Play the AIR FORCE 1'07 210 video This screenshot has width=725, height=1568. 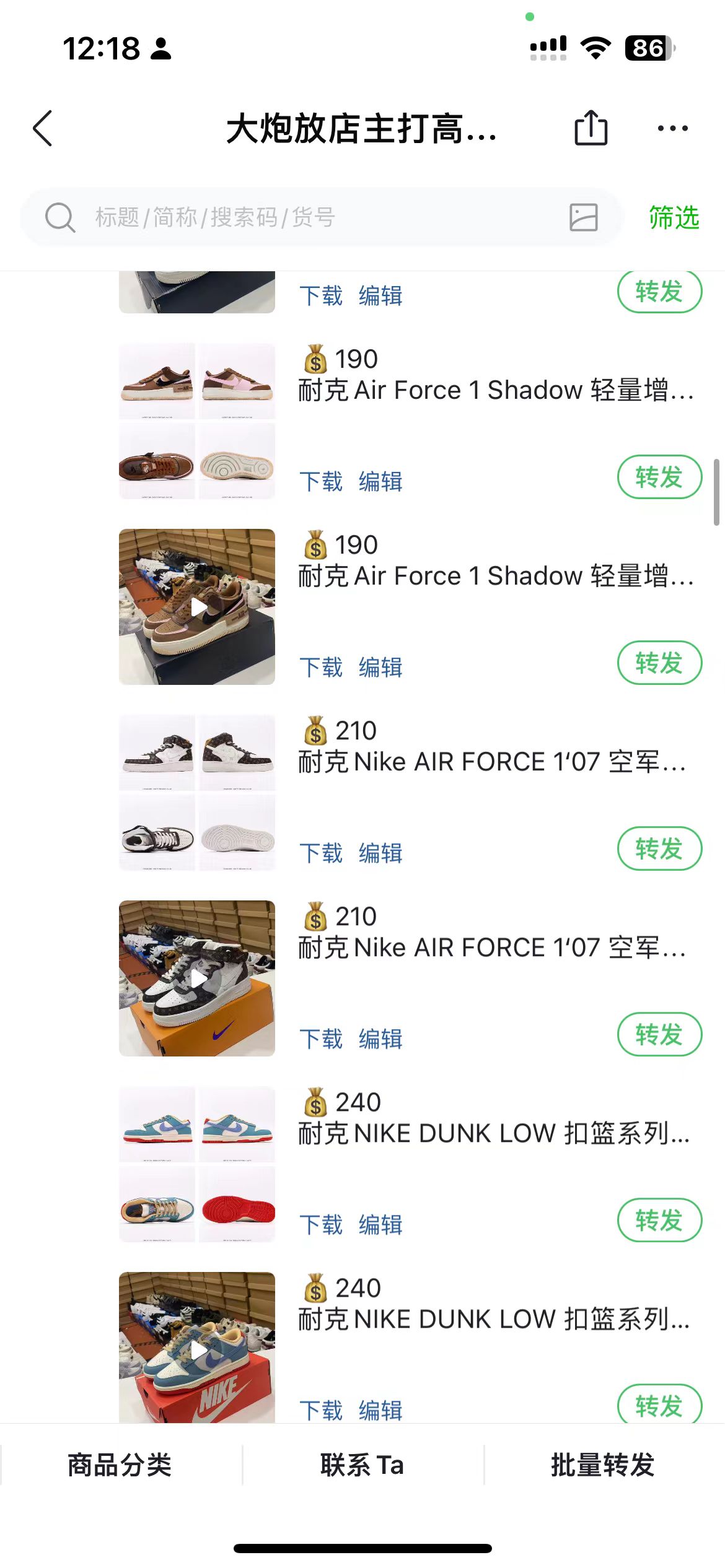pos(197,978)
